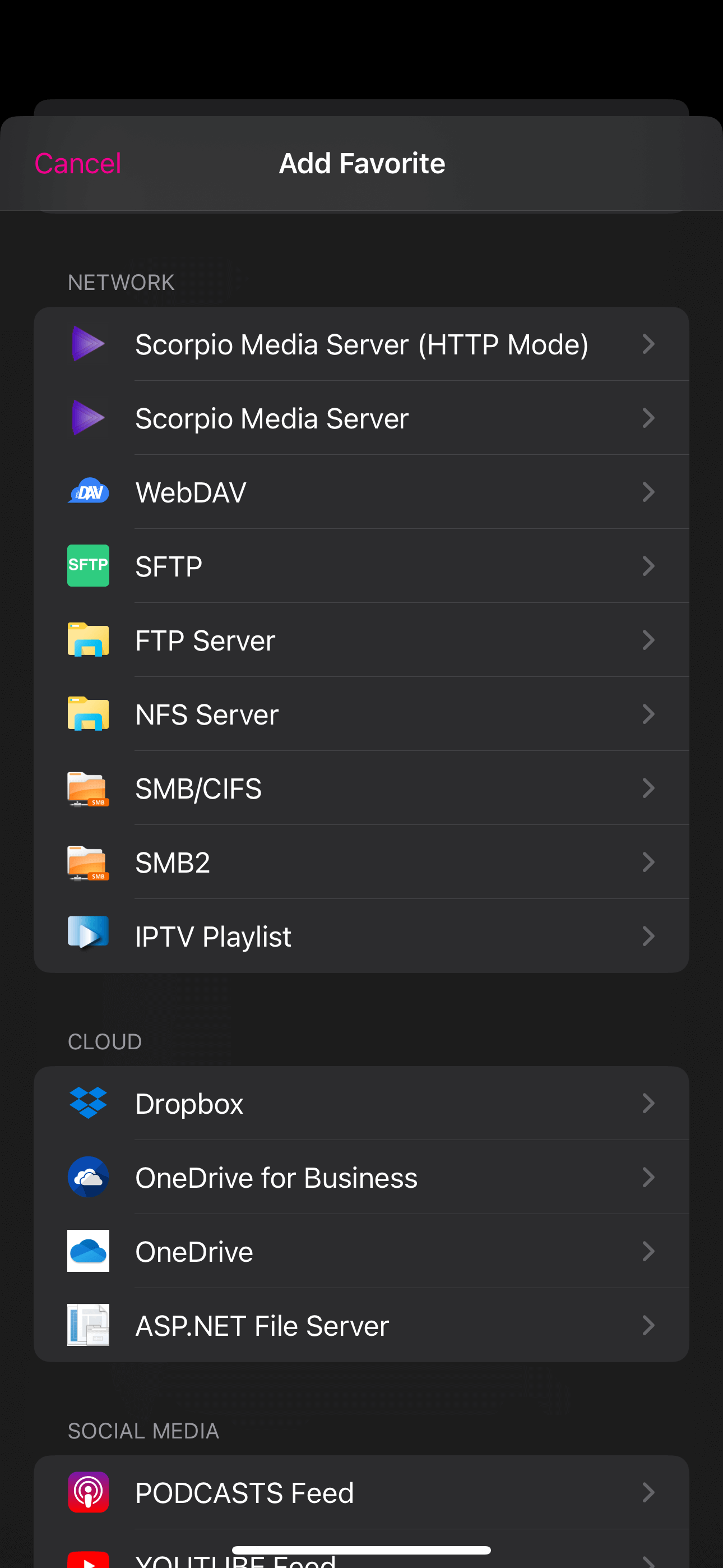Viewport: 723px width, 1568px height.
Task: Select the PODCASTS Feed icon
Action: (88, 1492)
